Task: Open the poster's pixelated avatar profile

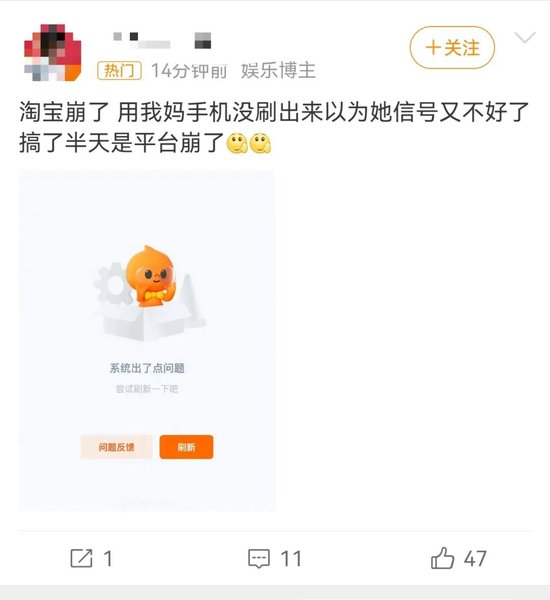Action: (x=52, y=53)
